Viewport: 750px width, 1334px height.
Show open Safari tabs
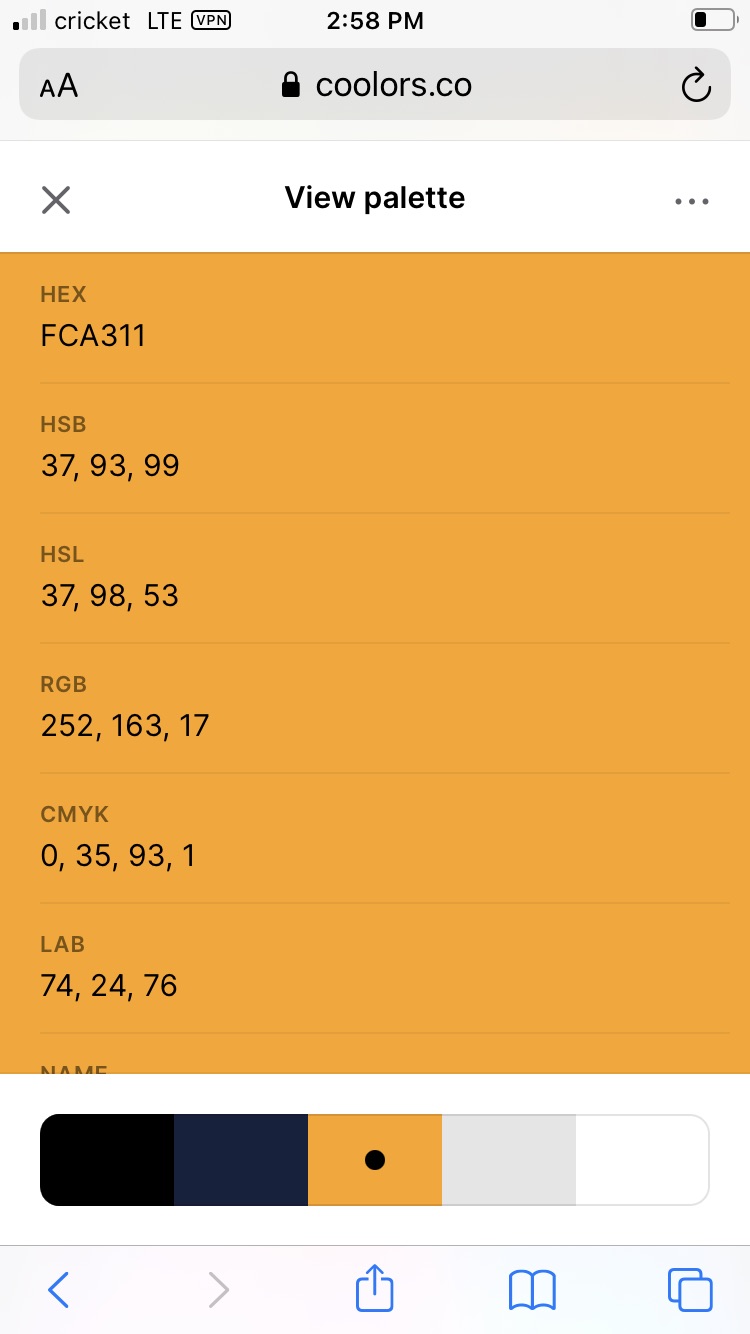(x=690, y=1290)
